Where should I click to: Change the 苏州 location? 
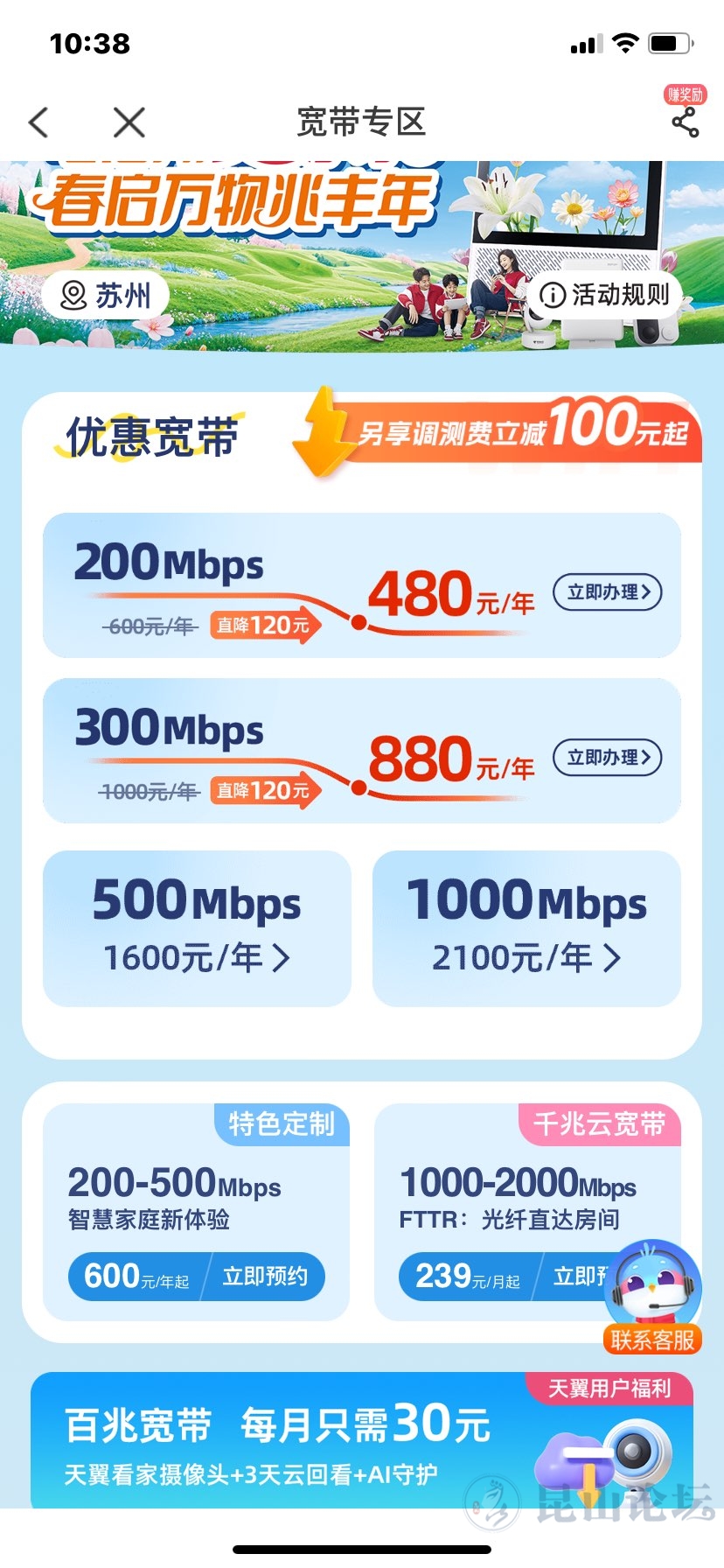105,296
